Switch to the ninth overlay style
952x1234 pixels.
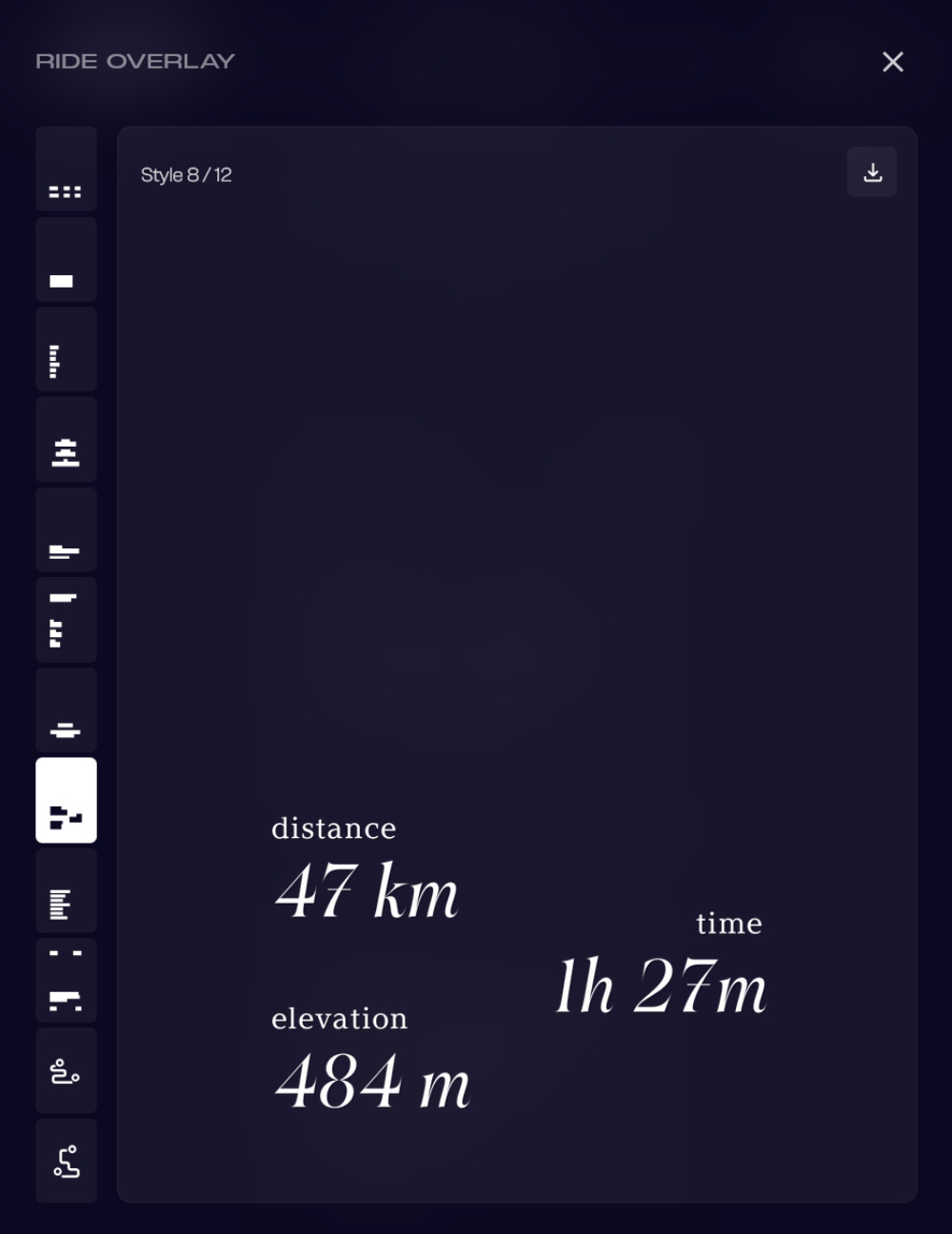tap(66, 890)
